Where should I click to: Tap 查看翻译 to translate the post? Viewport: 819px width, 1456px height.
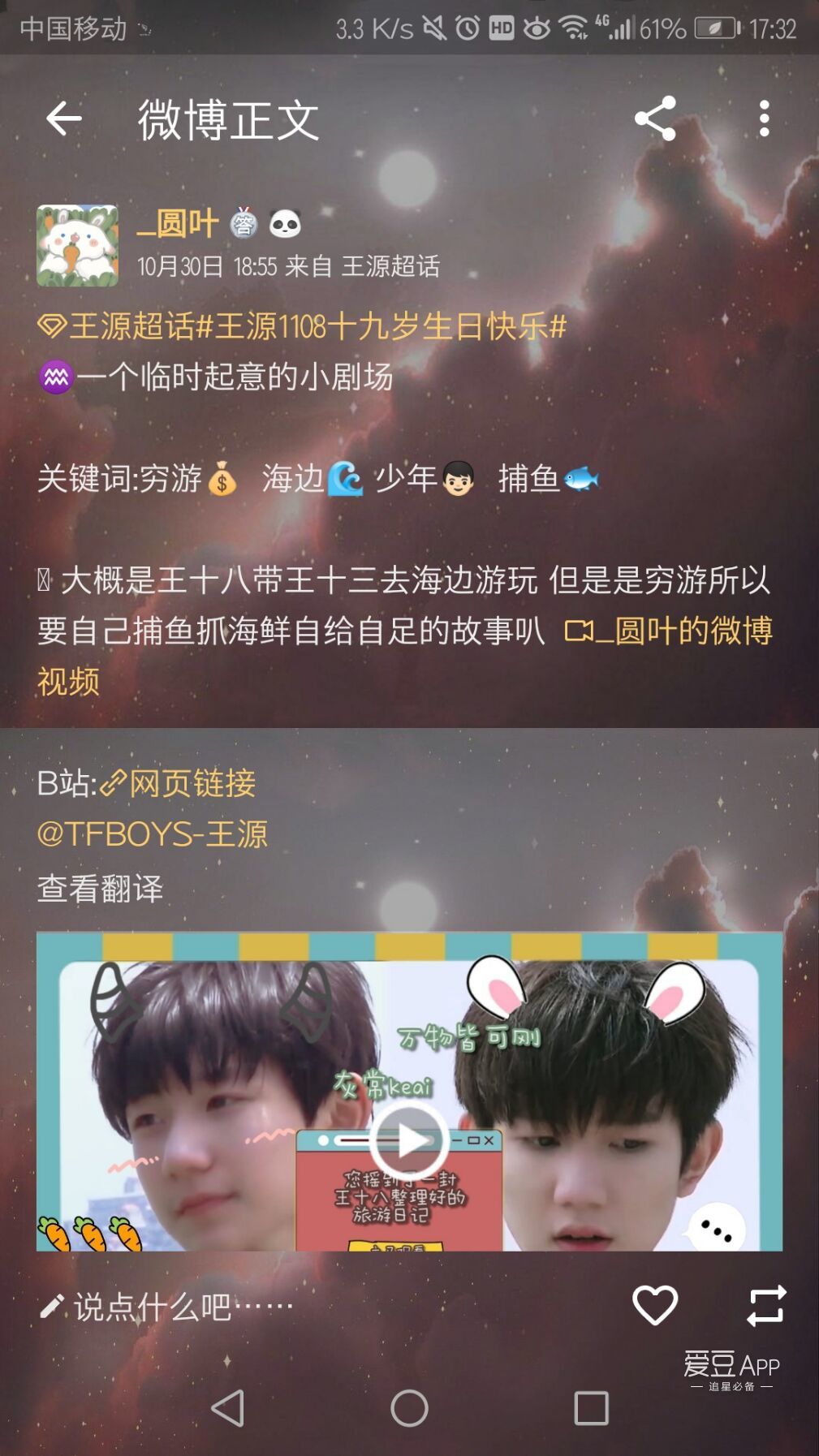(100, 889)
